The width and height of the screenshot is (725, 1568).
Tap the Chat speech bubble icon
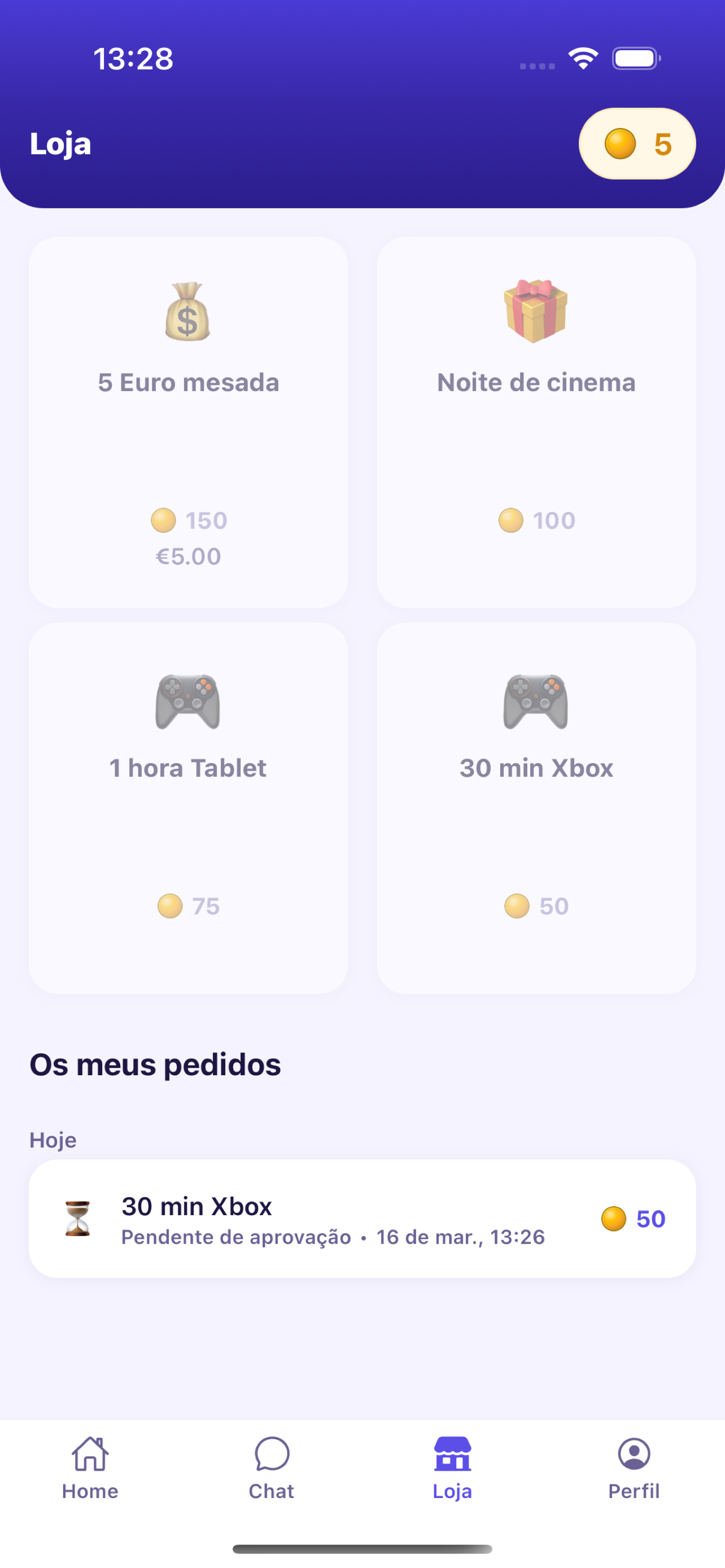272,1453
